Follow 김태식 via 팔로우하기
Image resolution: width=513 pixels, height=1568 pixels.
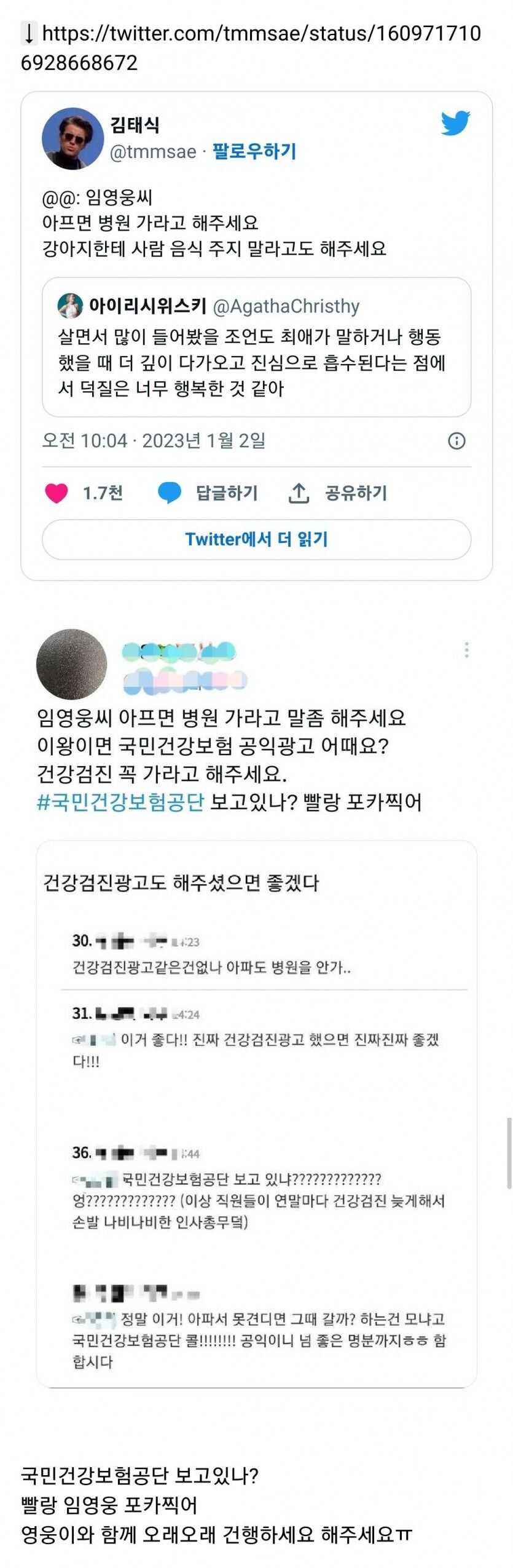[254, 151]
